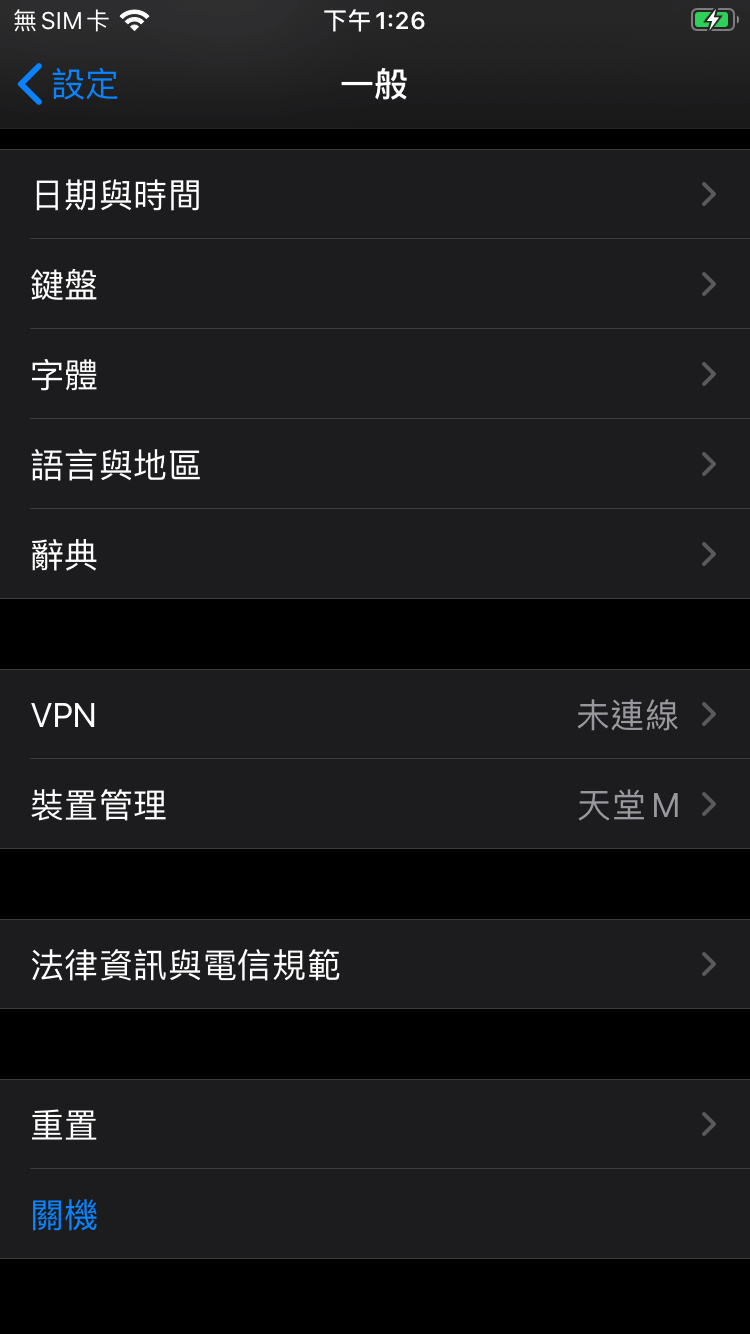Go back to 設定

click(68, 84)
